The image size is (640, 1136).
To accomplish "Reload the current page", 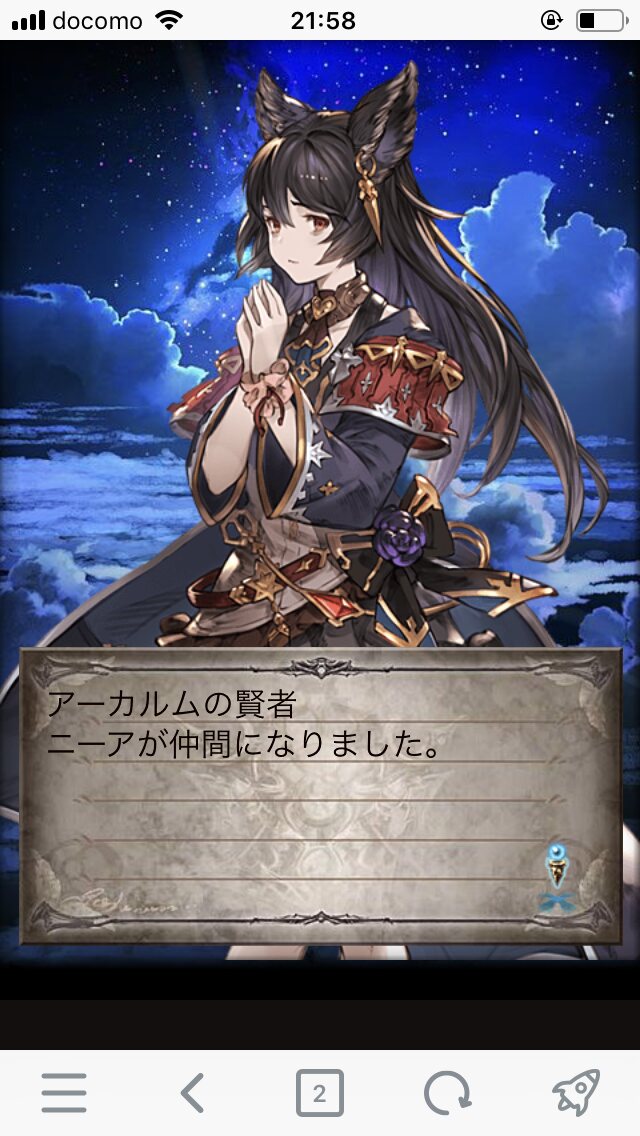I will click(x=447, y=1093).
